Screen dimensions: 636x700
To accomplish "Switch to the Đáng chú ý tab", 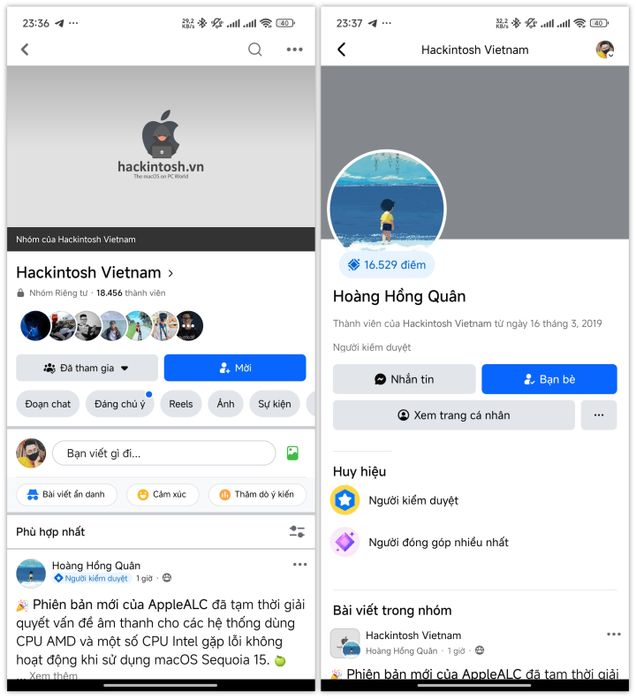I will [x=119, y=404].
